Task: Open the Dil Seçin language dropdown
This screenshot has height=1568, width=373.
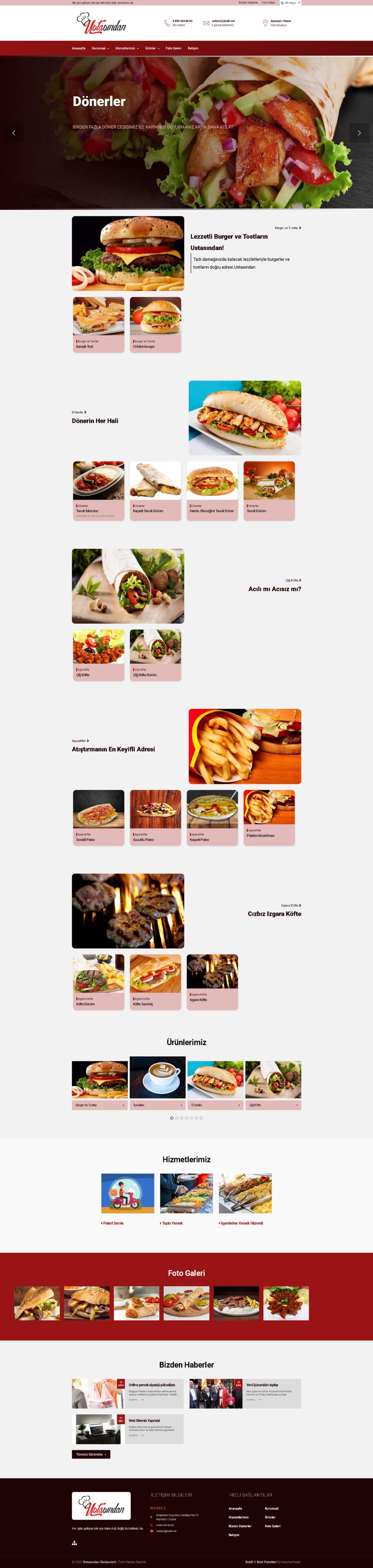Action: point(291,2)
